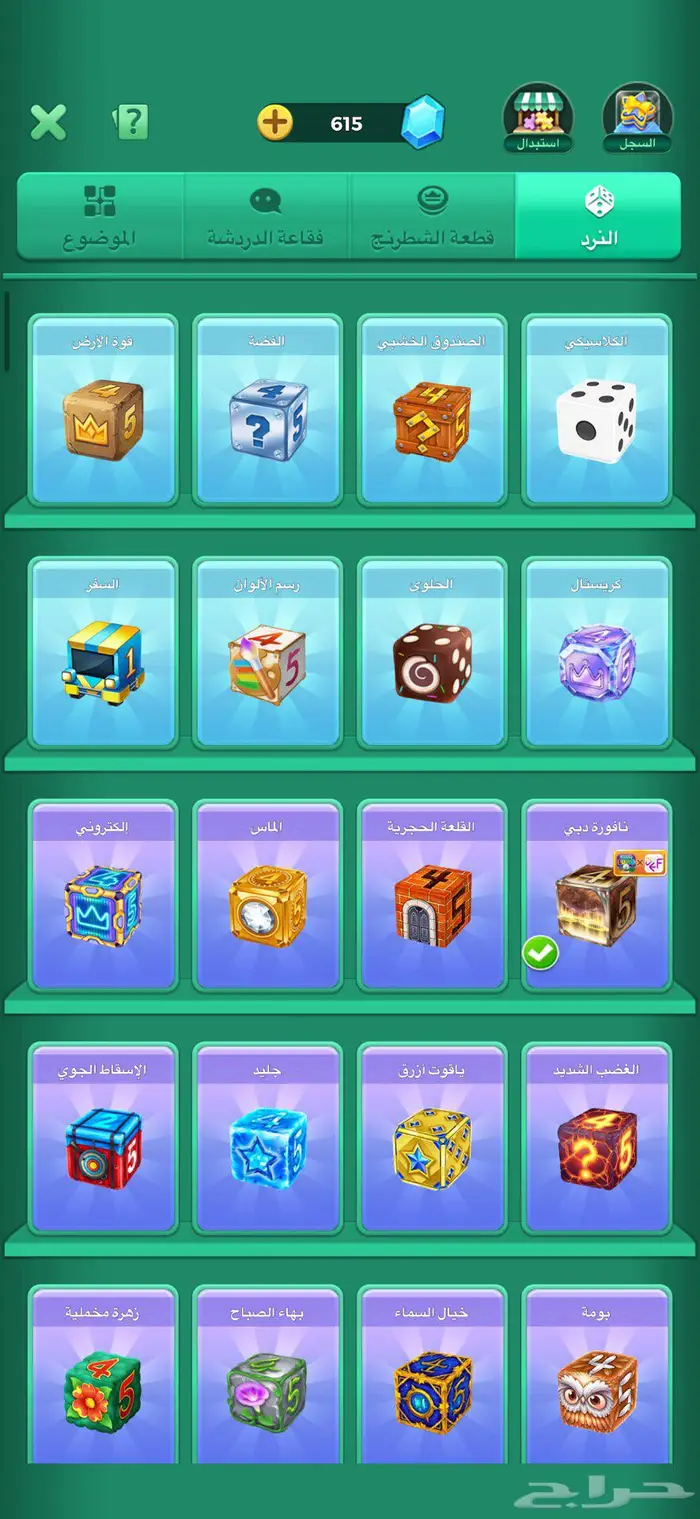Switch to the فقاعة الدردشة tab

click(266, 216)
